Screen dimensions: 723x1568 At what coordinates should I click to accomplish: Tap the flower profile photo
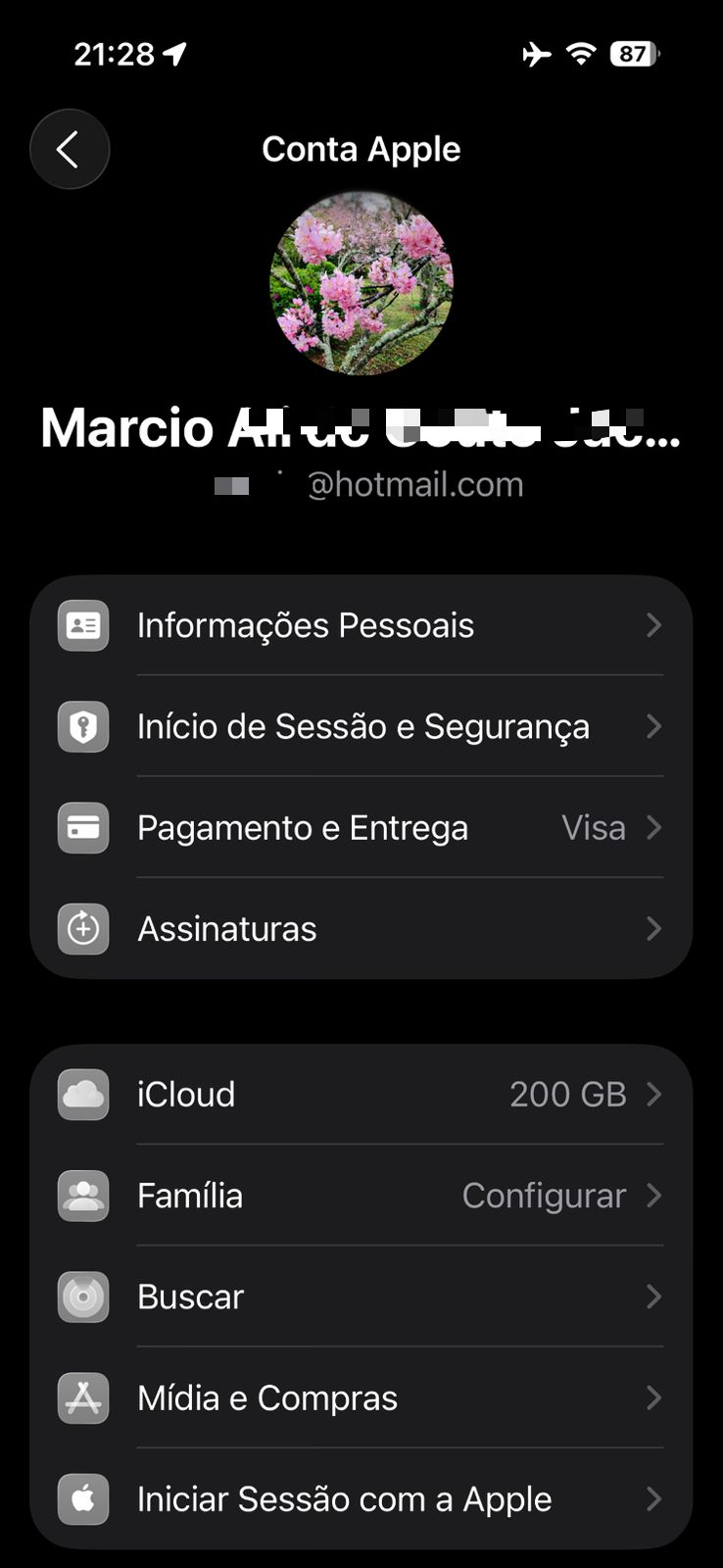[x=361, y=283]
